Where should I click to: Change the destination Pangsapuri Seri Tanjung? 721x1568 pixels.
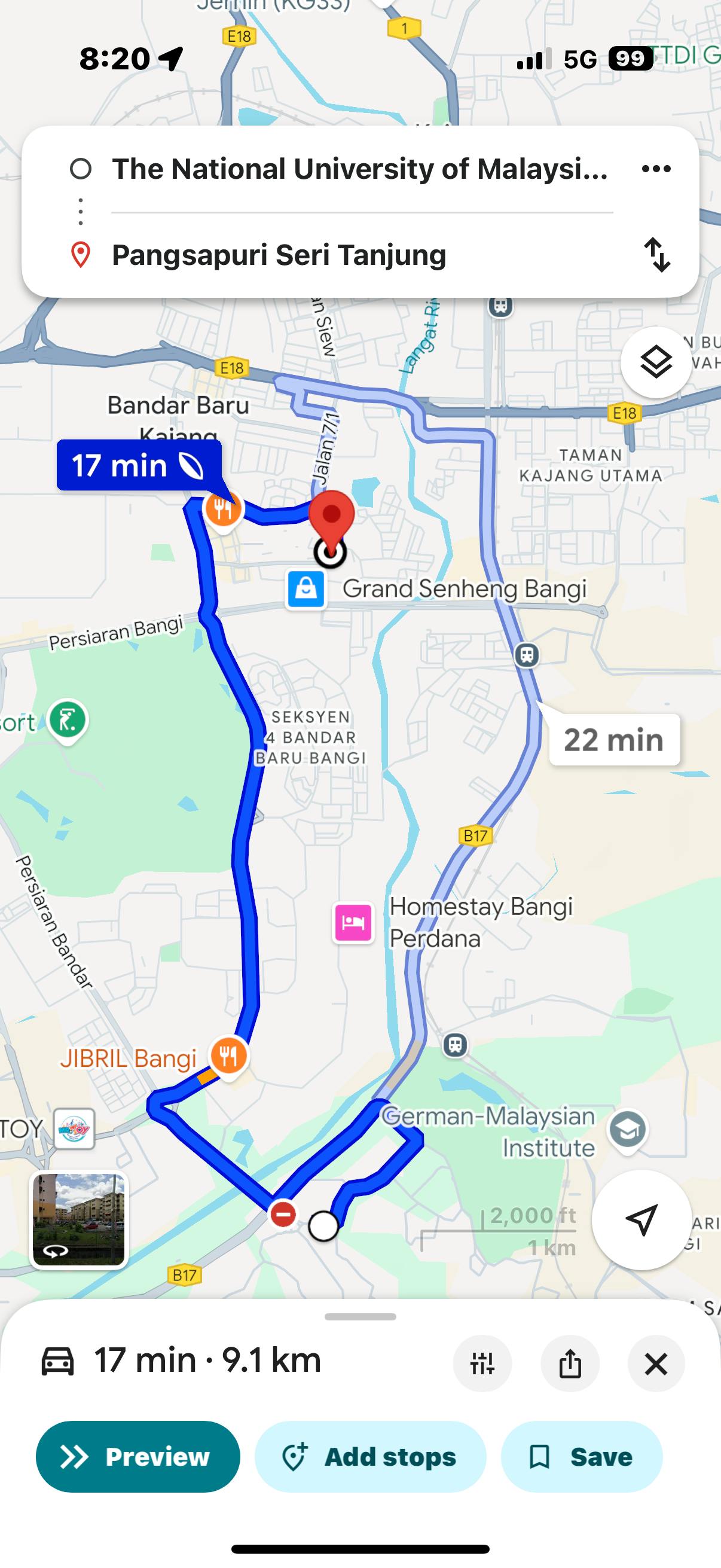pos(359,255)
